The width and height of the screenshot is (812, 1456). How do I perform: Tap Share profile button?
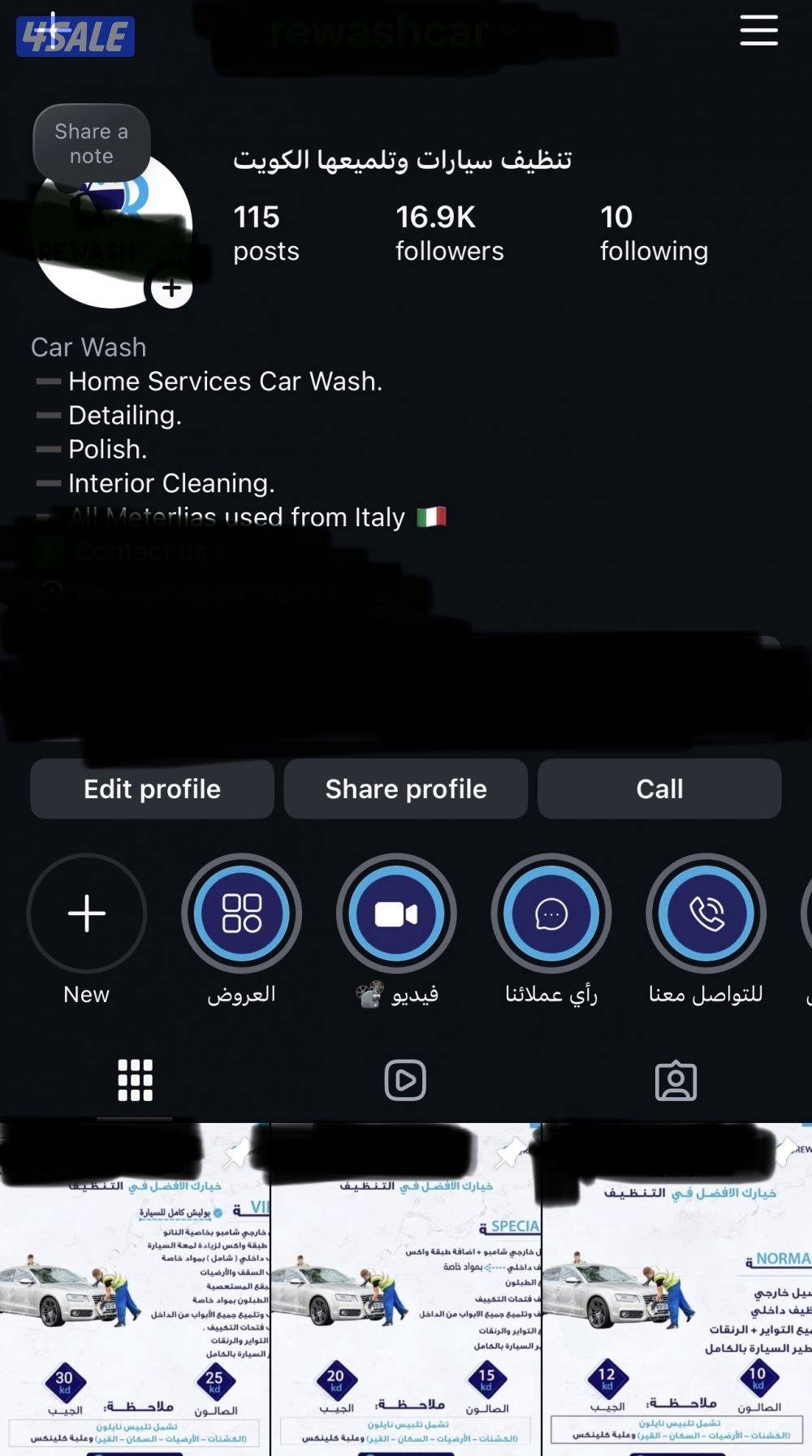pyautogui.click(x=406, y=788)
